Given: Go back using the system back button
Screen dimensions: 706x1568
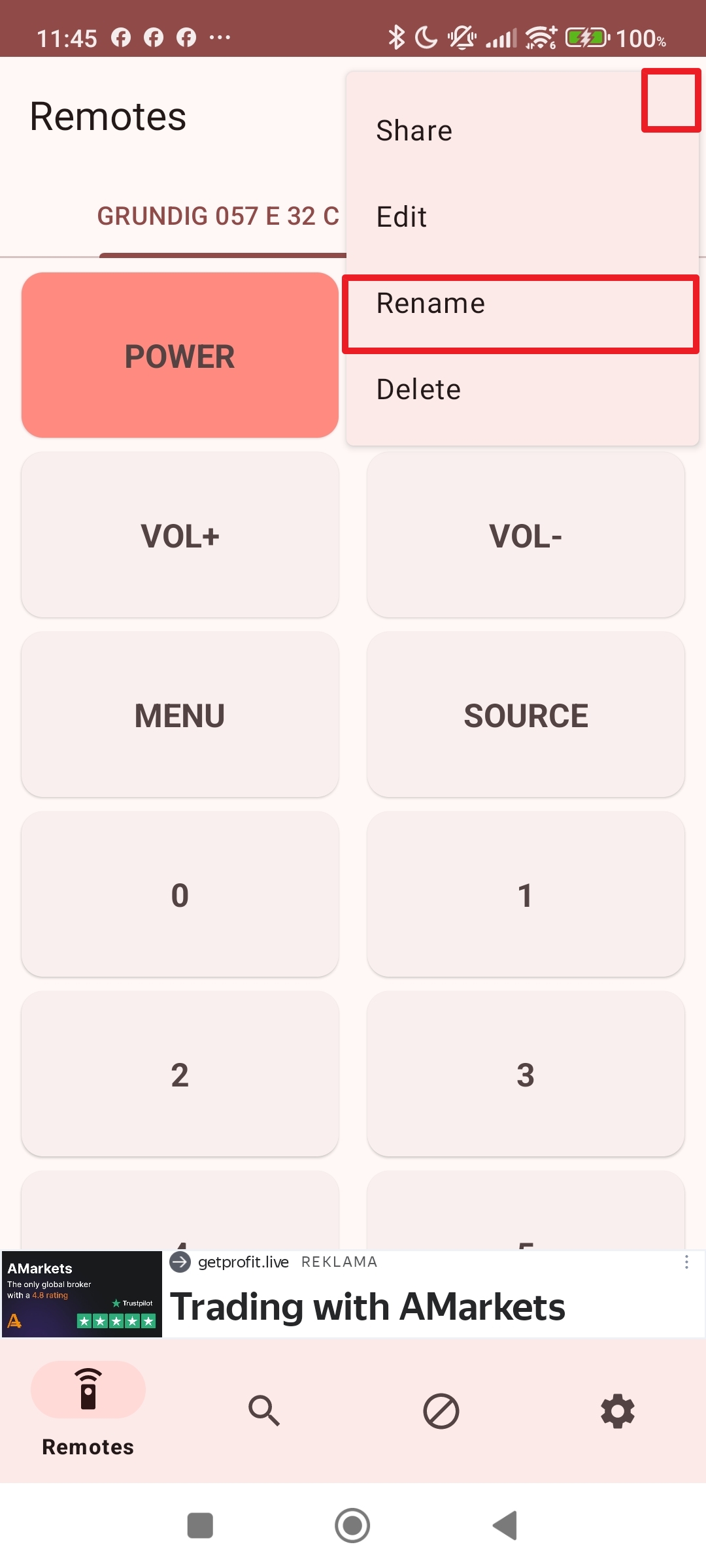Looking at the screenshot, I should (505, 1526).
